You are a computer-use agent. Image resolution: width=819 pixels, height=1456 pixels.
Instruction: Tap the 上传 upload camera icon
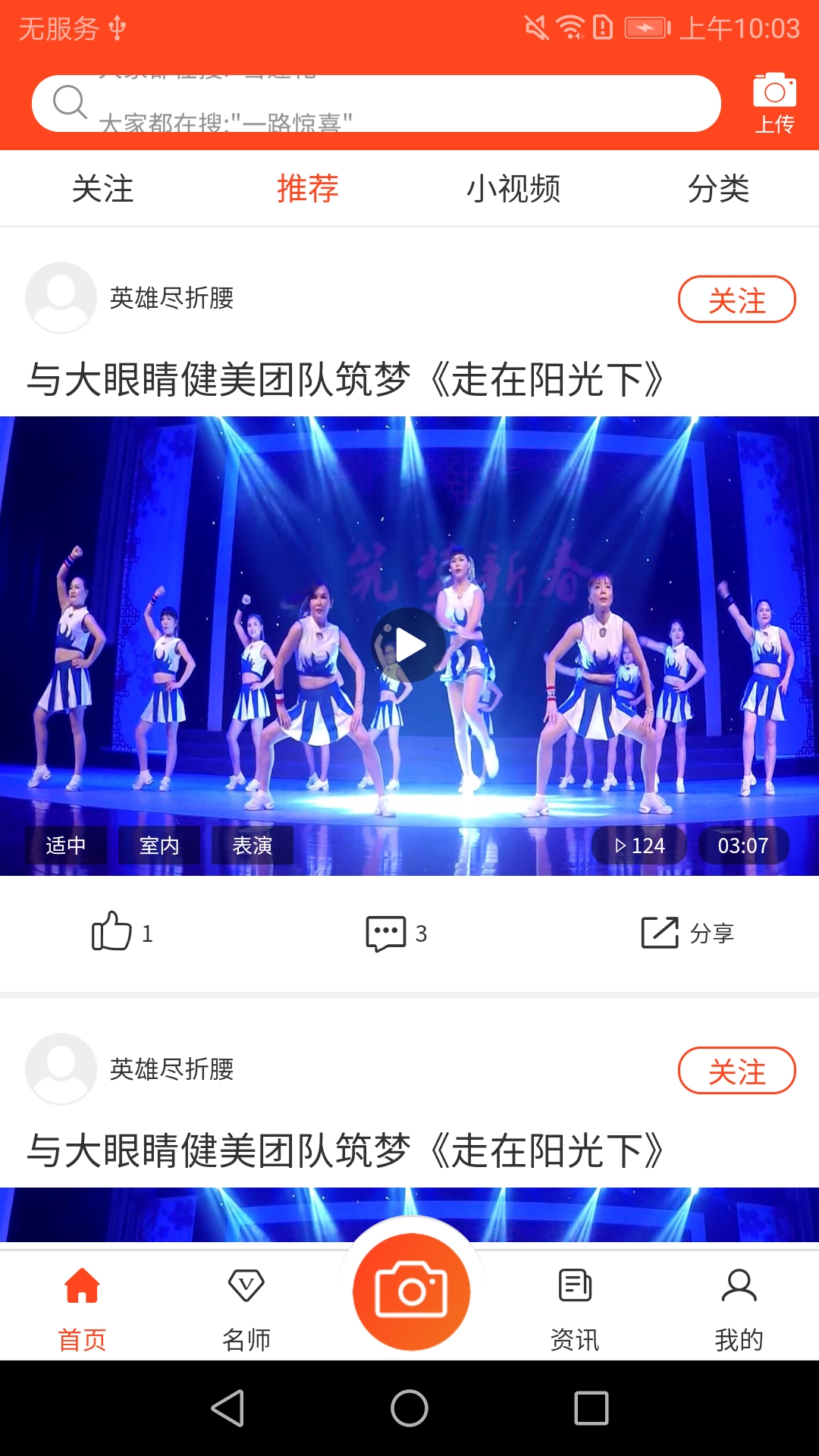[774, 102]
